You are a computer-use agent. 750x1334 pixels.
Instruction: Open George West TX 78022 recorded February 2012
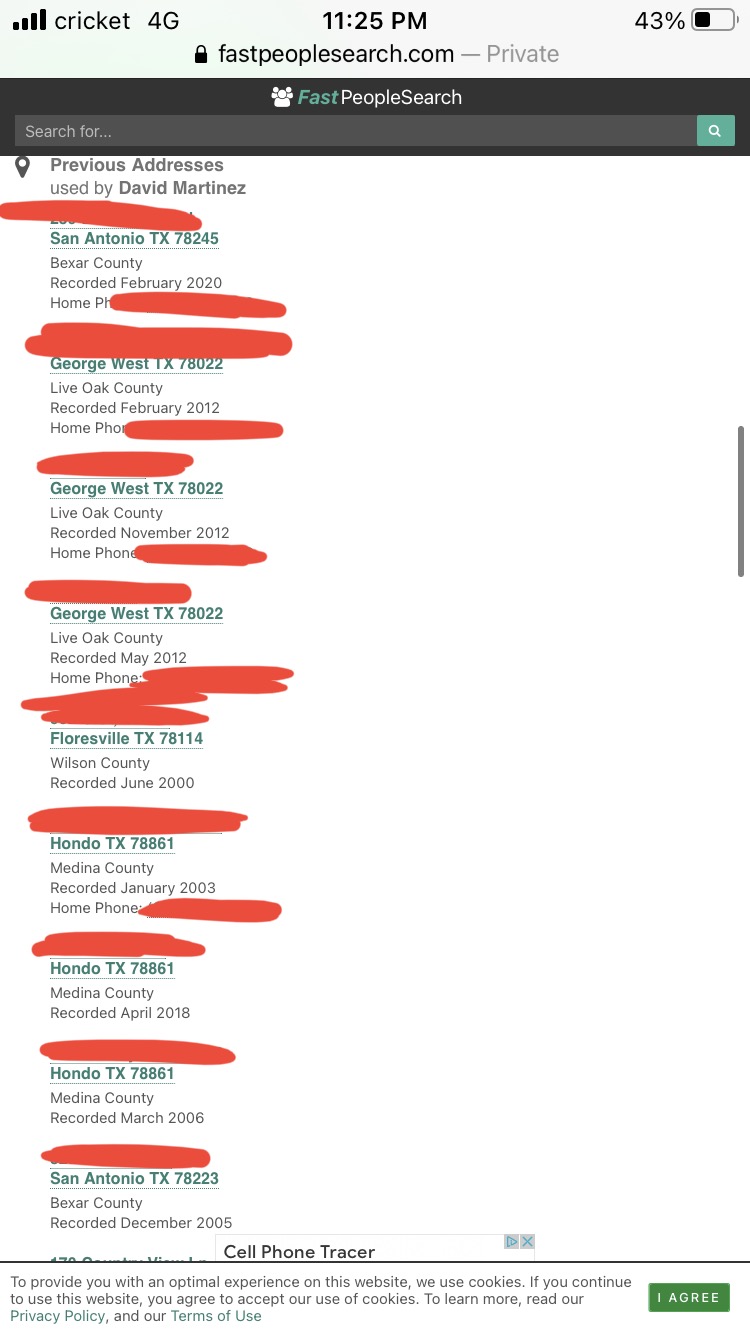point(137,364)
